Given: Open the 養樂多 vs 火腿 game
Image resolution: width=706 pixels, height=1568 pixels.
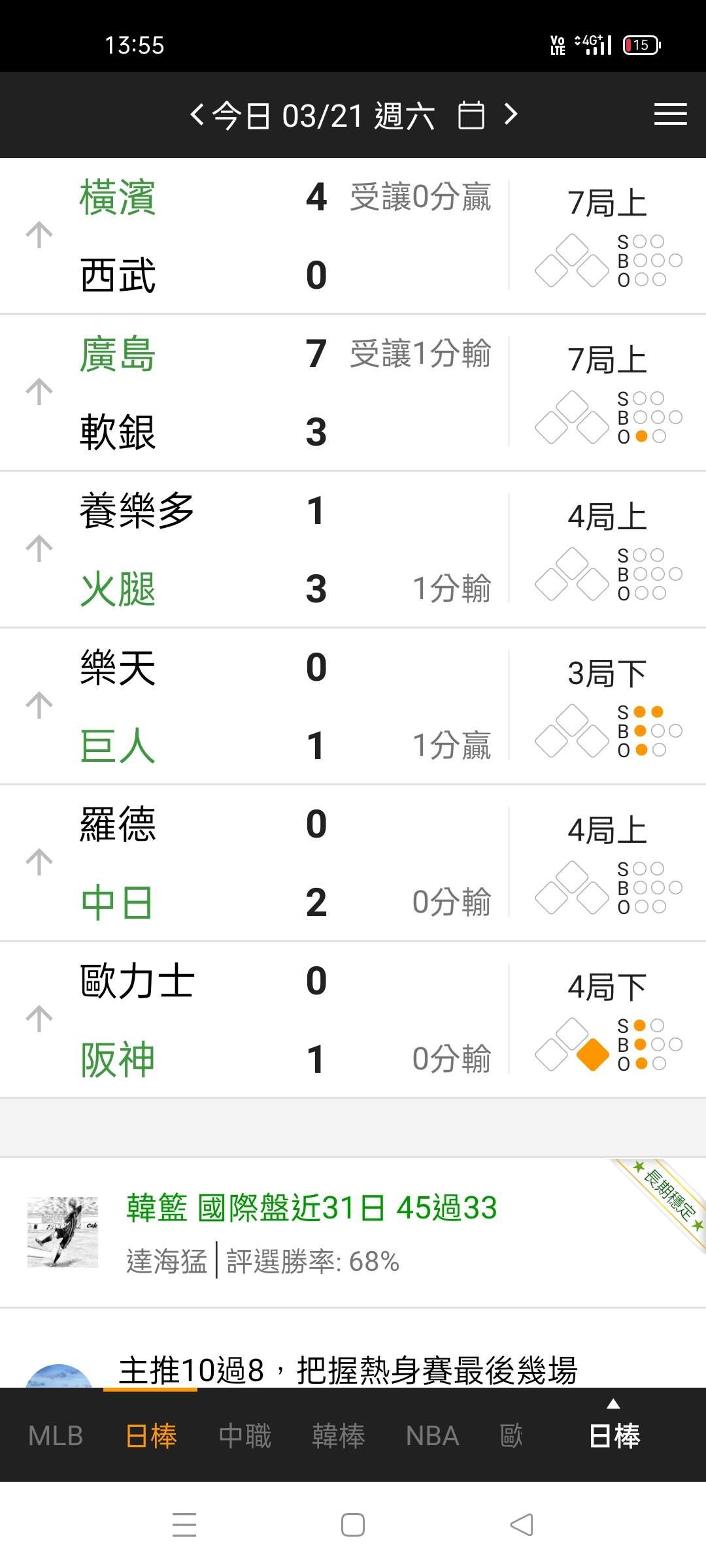Looking at the screenshot, I should pos(353,549).
